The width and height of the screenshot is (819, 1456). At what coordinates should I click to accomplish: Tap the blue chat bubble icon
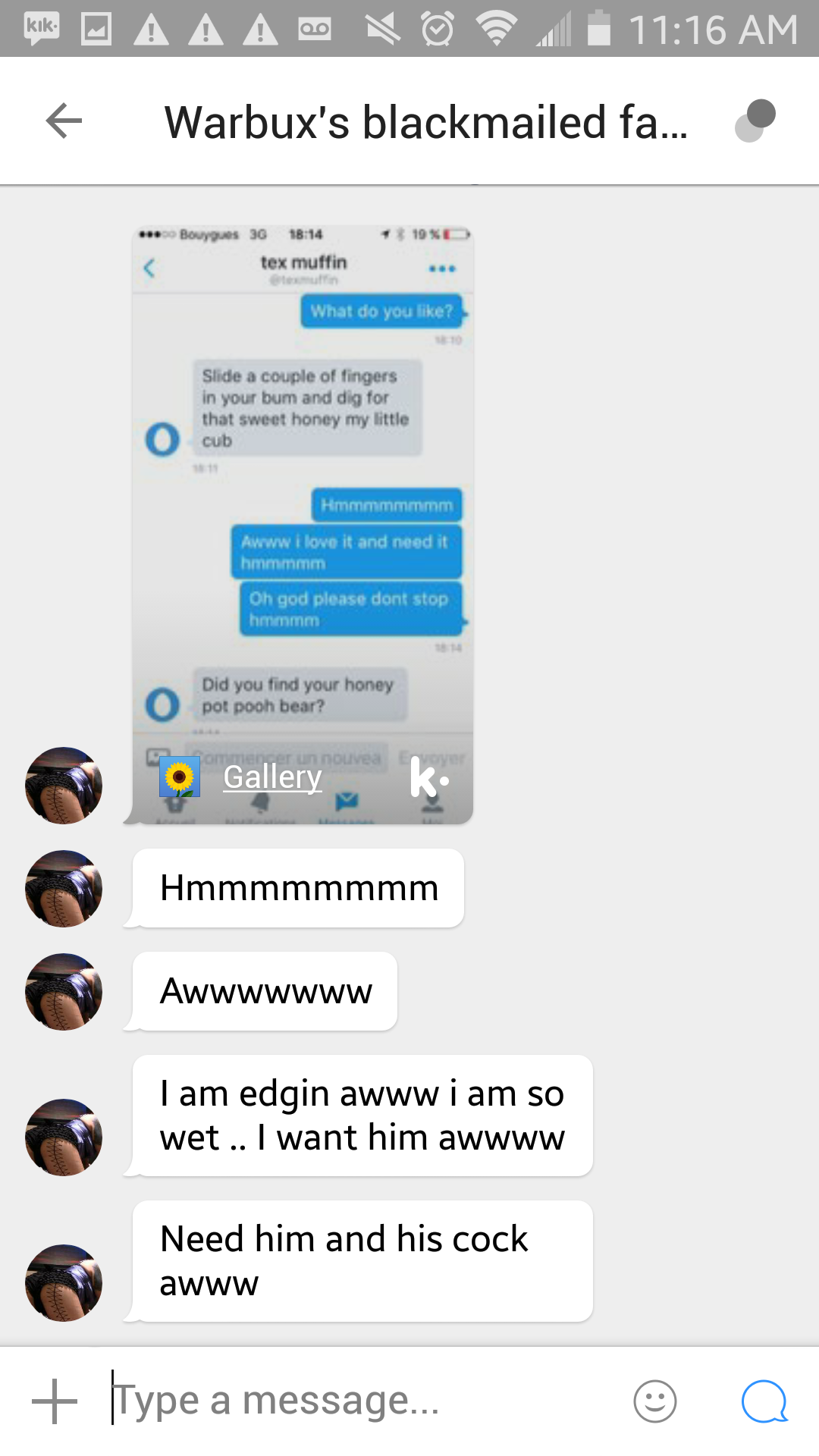coord(764,1401)
